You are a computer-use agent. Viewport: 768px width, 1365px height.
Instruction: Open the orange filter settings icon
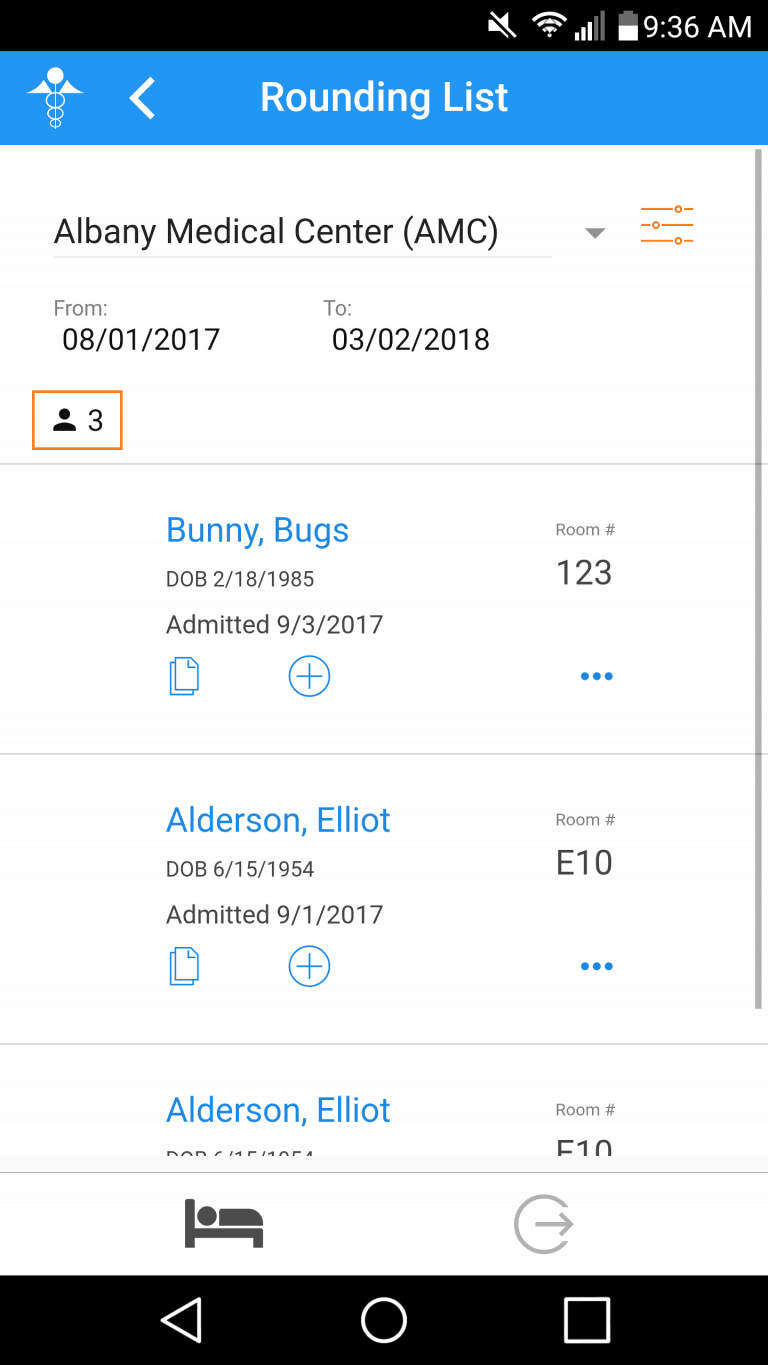coord(667,226)
